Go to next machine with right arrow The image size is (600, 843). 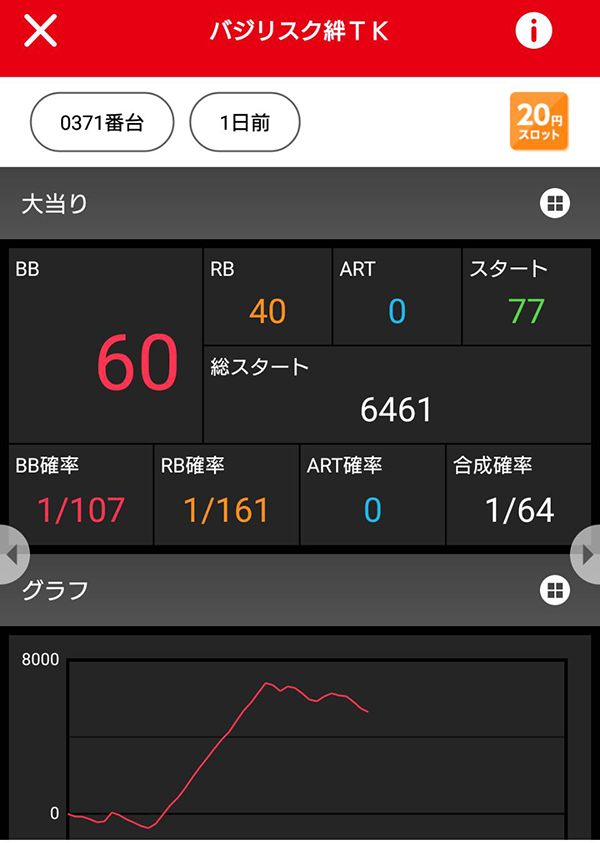[x=588, y=553]
